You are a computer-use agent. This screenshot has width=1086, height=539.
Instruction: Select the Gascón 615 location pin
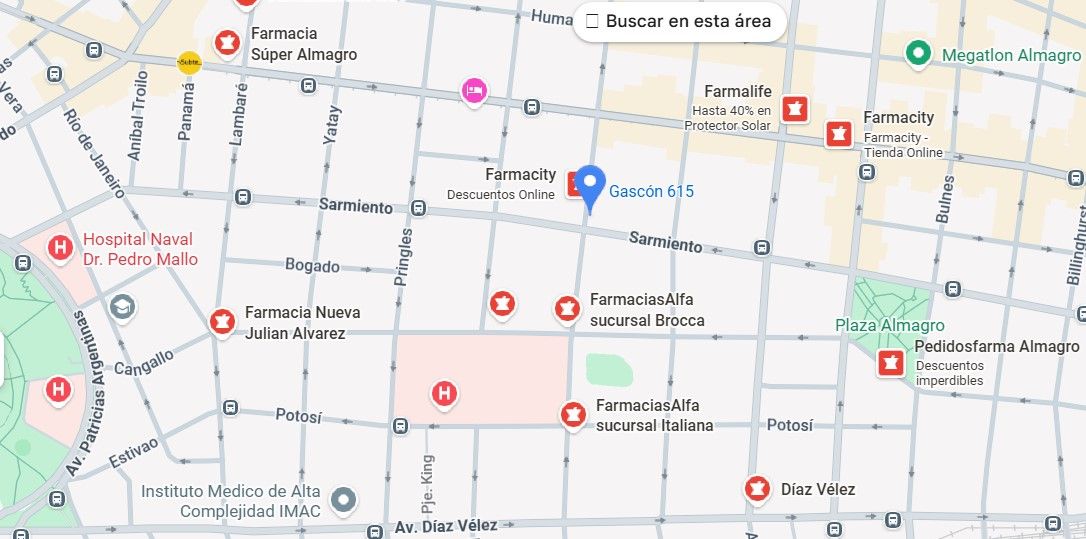click(x=591, y=186)
